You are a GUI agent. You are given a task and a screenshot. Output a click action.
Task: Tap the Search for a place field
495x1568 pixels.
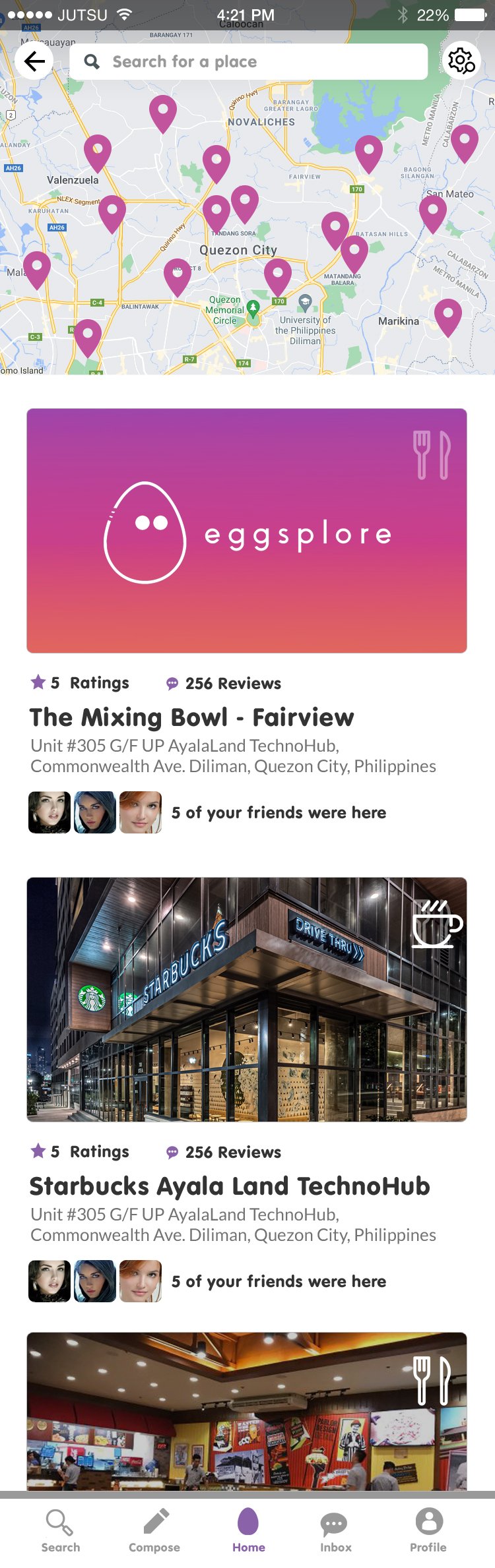248,62
